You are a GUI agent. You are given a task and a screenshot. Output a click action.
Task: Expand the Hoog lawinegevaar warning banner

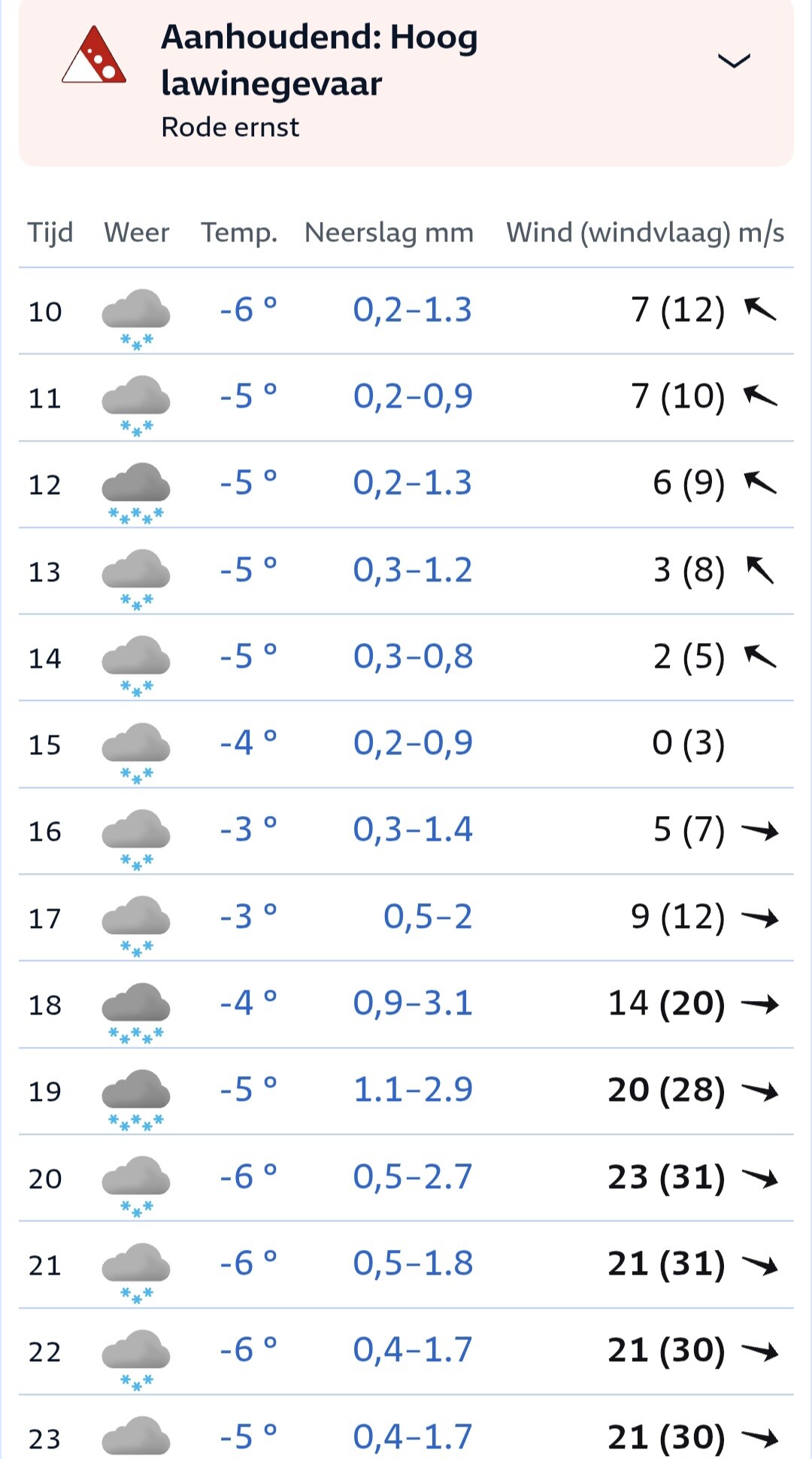click(x=733, y=62)
